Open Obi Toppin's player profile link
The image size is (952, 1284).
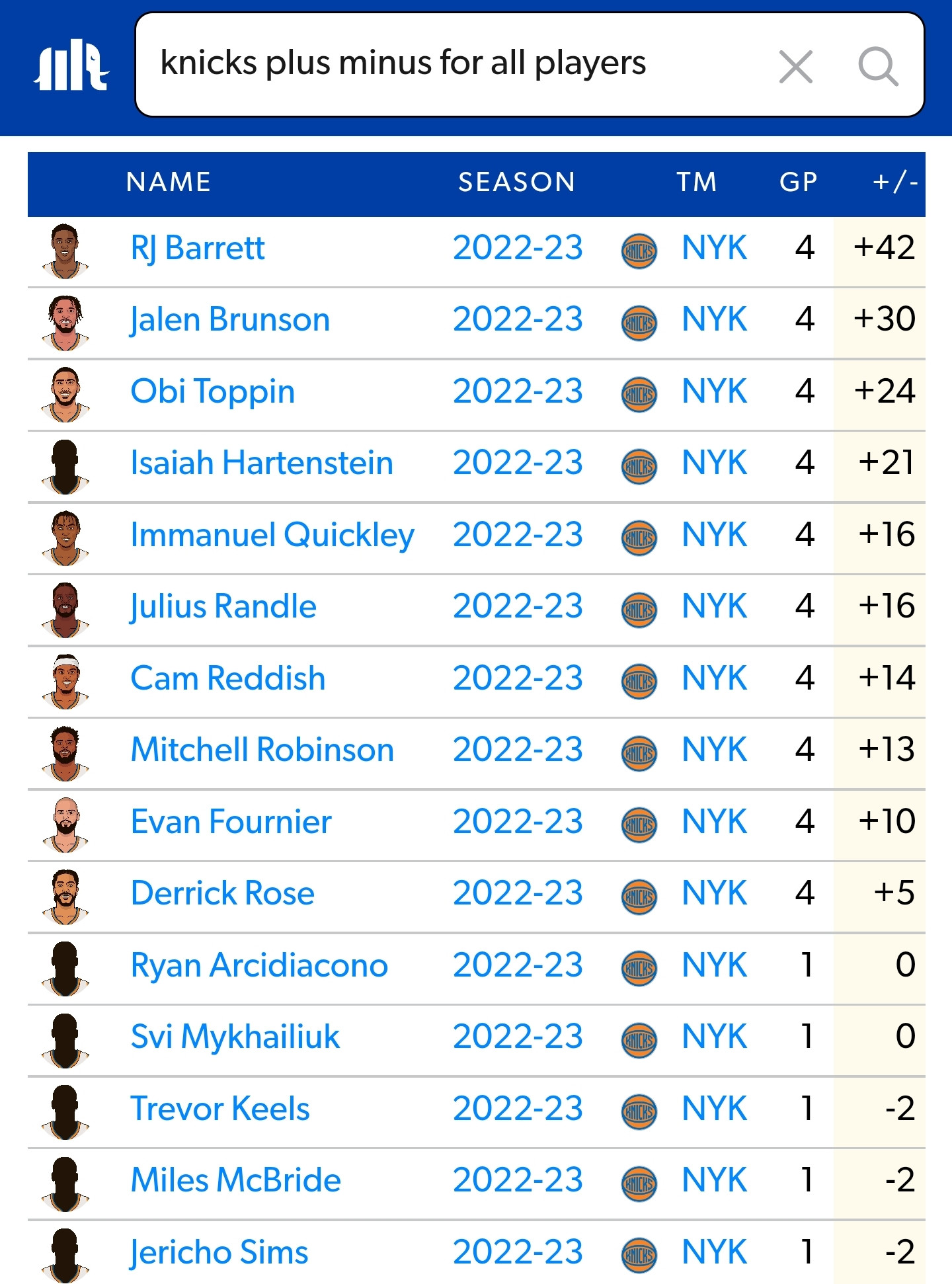[212, 391]
